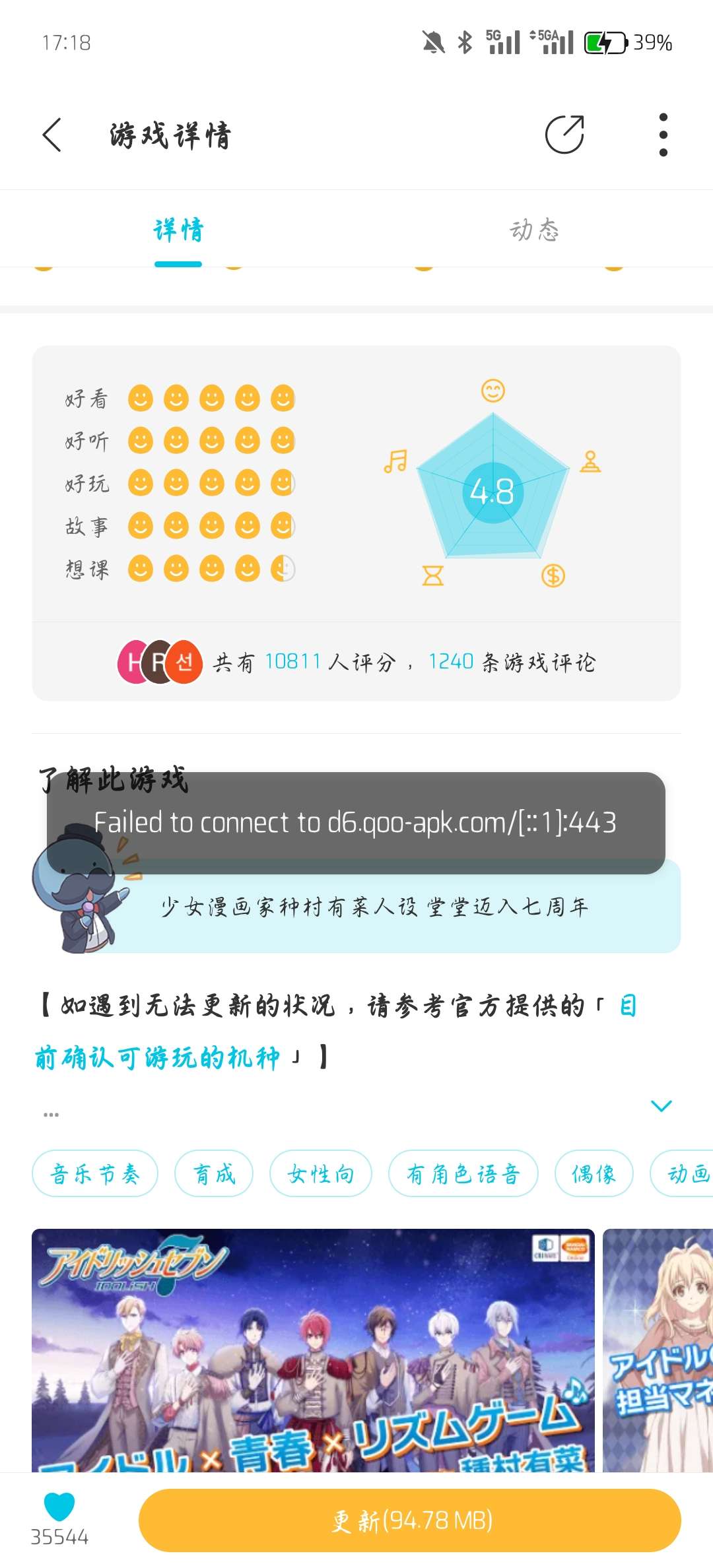Share this game page
713x1568 pixels.
(x=564, y=135)
